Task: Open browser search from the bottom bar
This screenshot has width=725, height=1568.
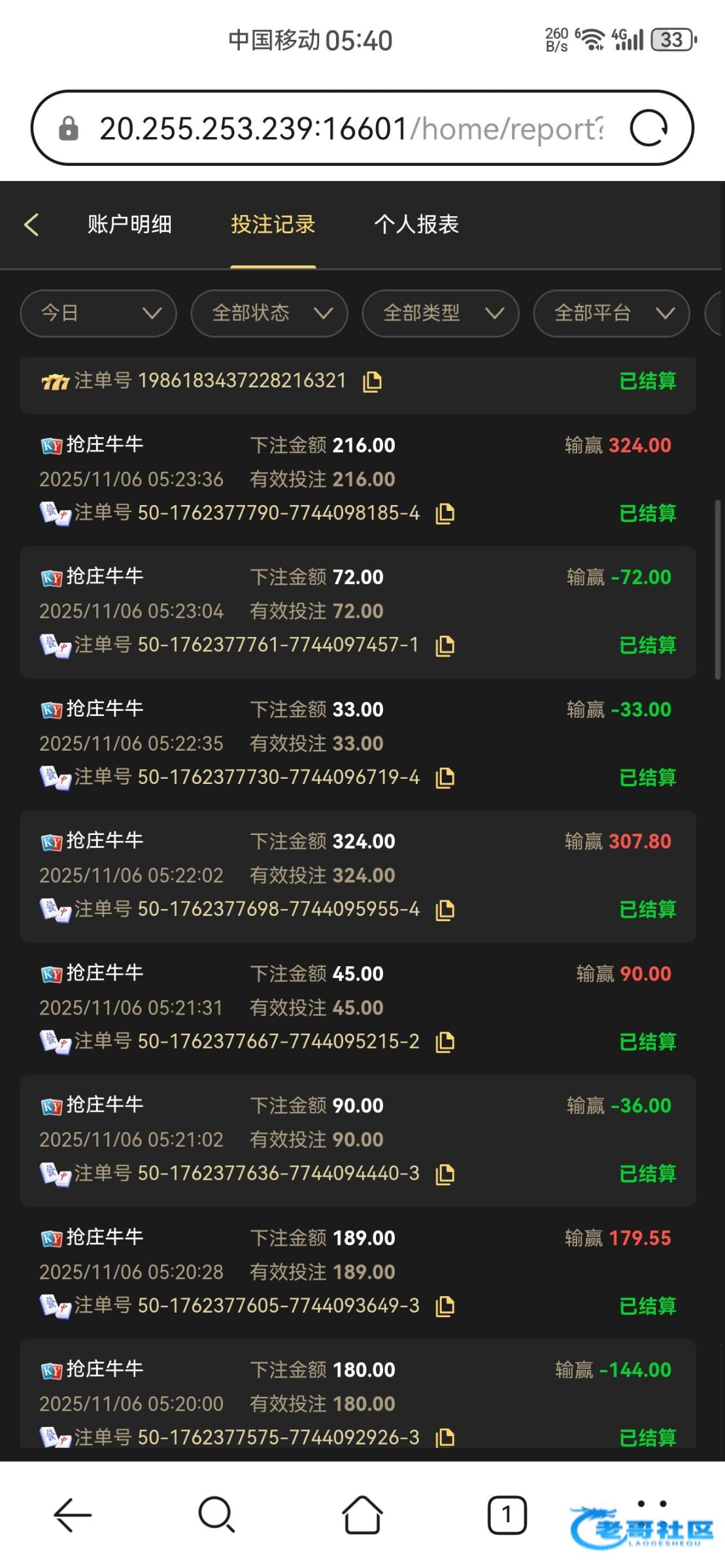Action: (x=217, y=1514)
